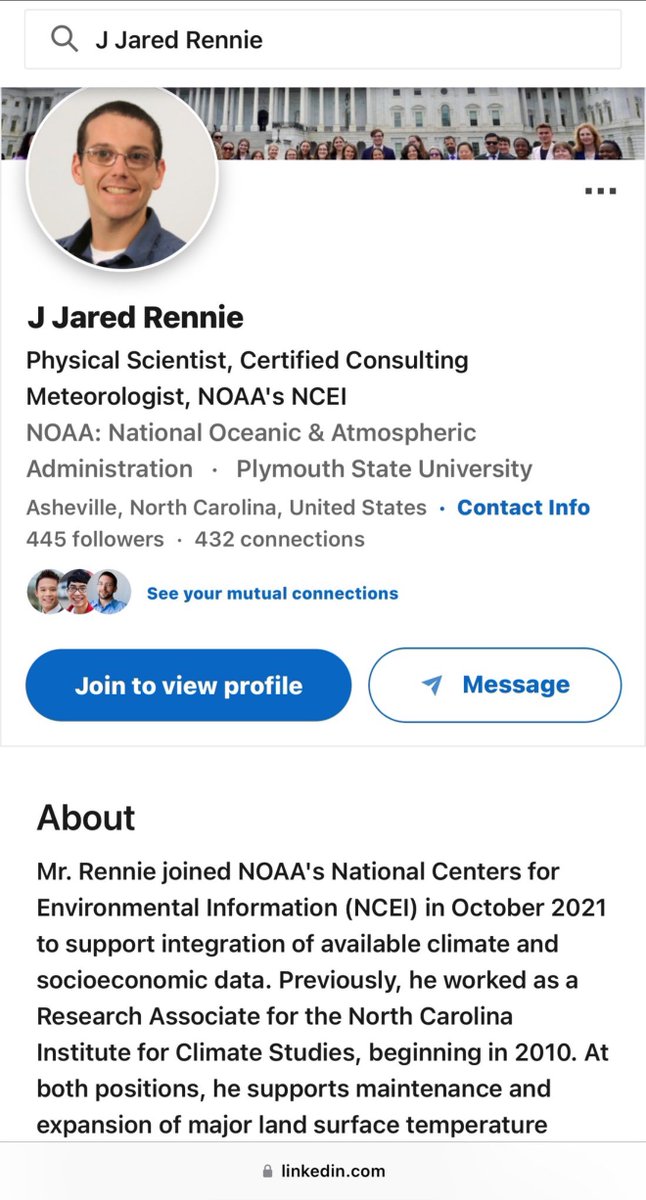Tap the linkedin.com address bar
Viewport: 646px width, 1200px height.
click(323, 1171)
